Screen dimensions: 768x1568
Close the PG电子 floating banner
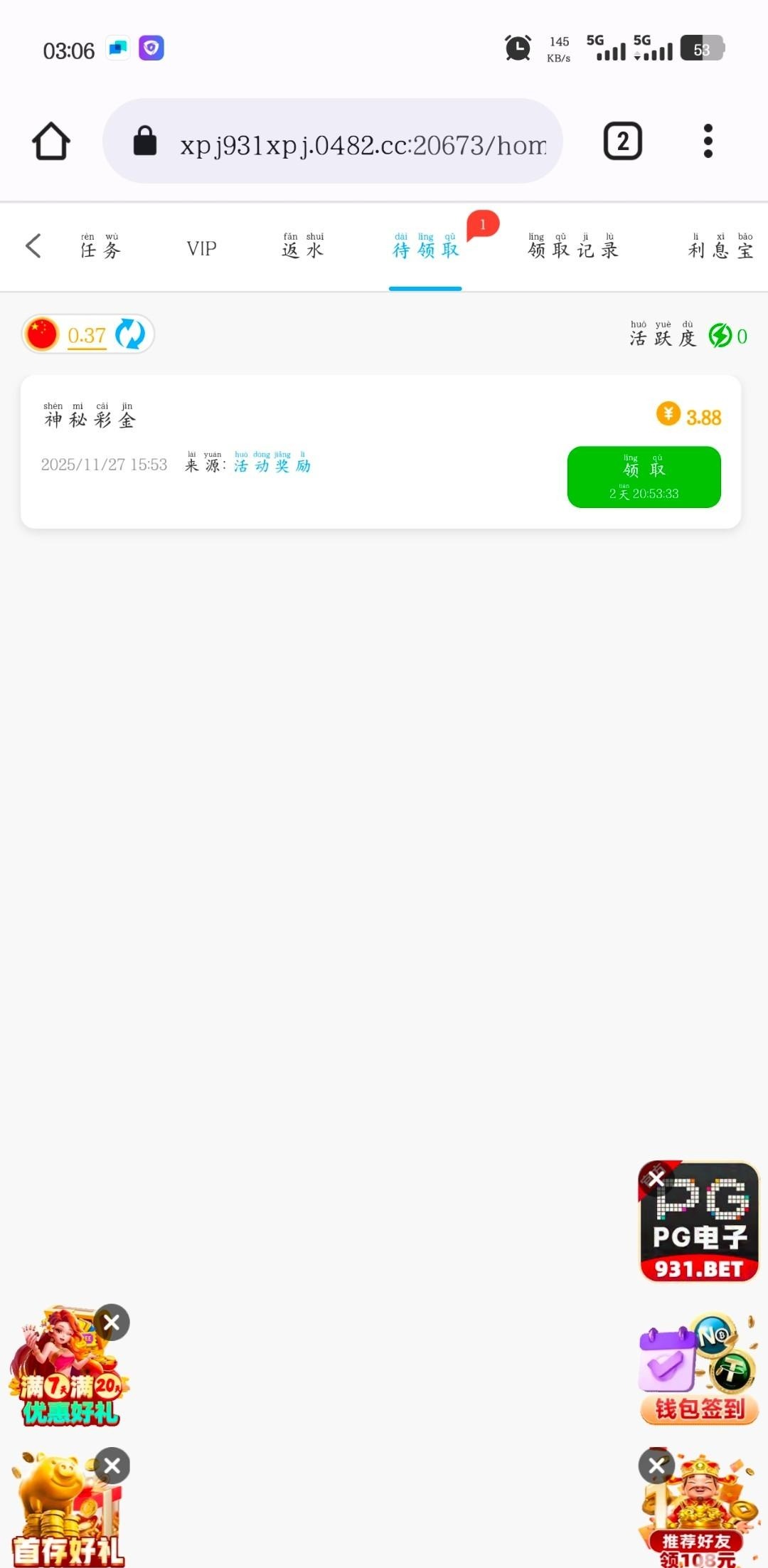(x=656, y=1179)
